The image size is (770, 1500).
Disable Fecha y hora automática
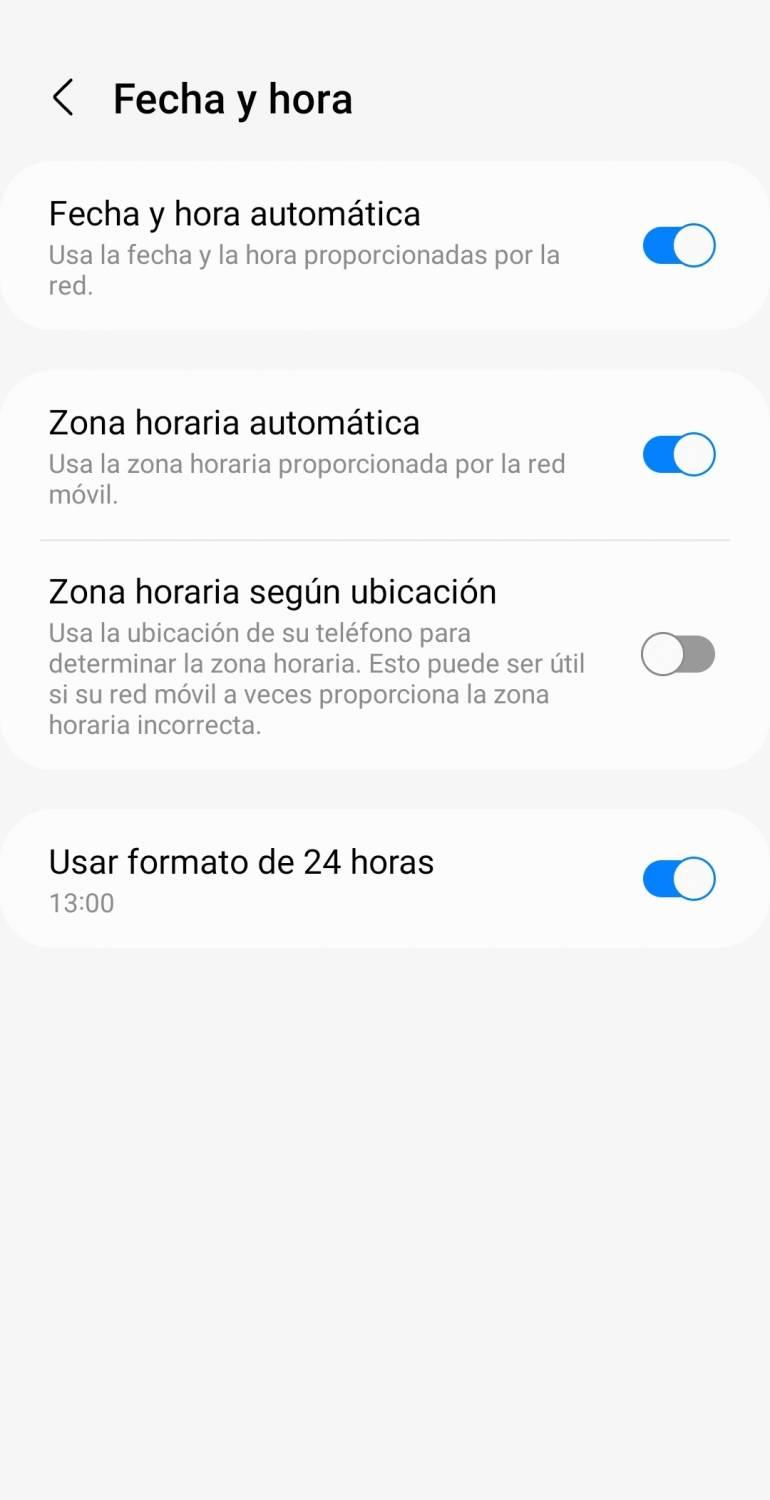pyautogui.click(x=678, y=245)
